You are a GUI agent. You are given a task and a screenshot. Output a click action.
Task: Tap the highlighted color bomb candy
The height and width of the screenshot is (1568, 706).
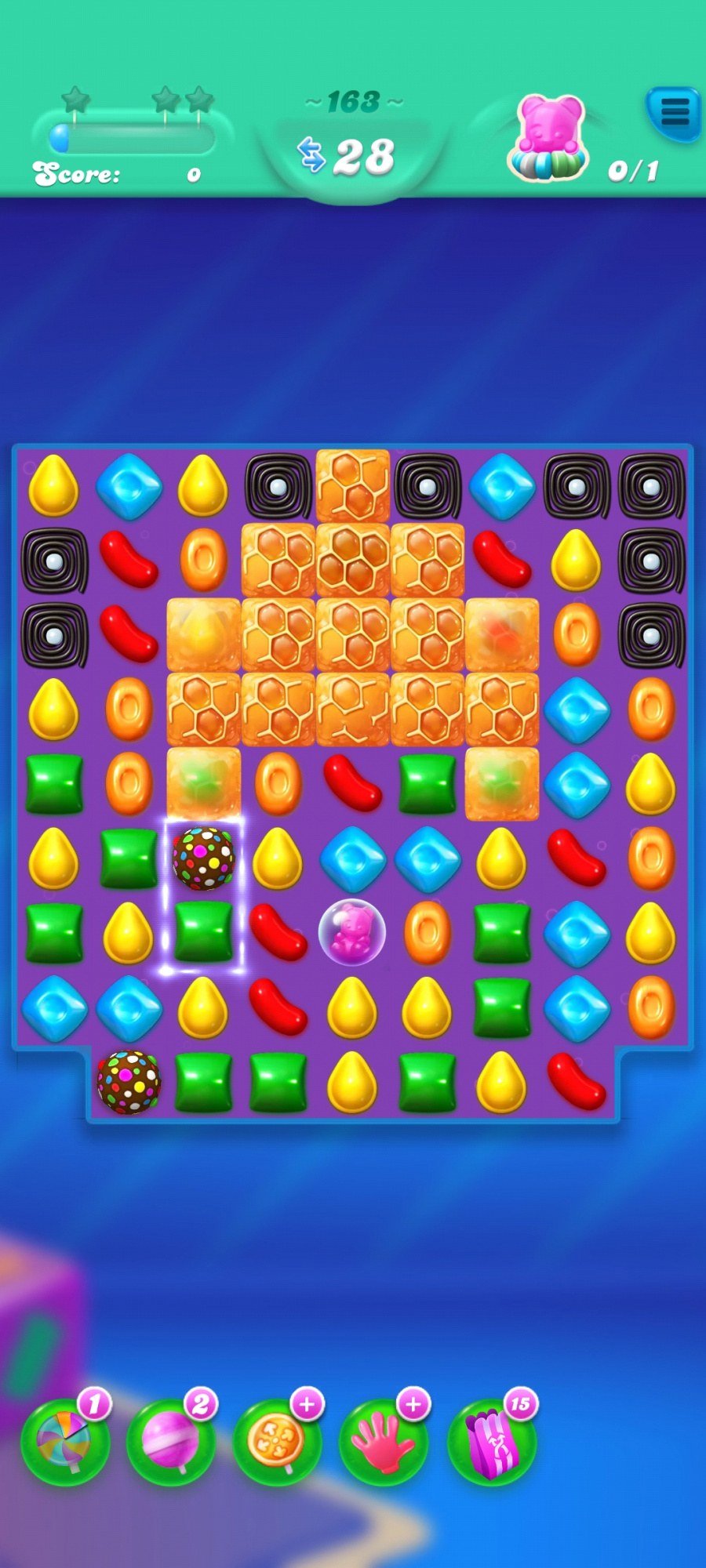(203, 858)
